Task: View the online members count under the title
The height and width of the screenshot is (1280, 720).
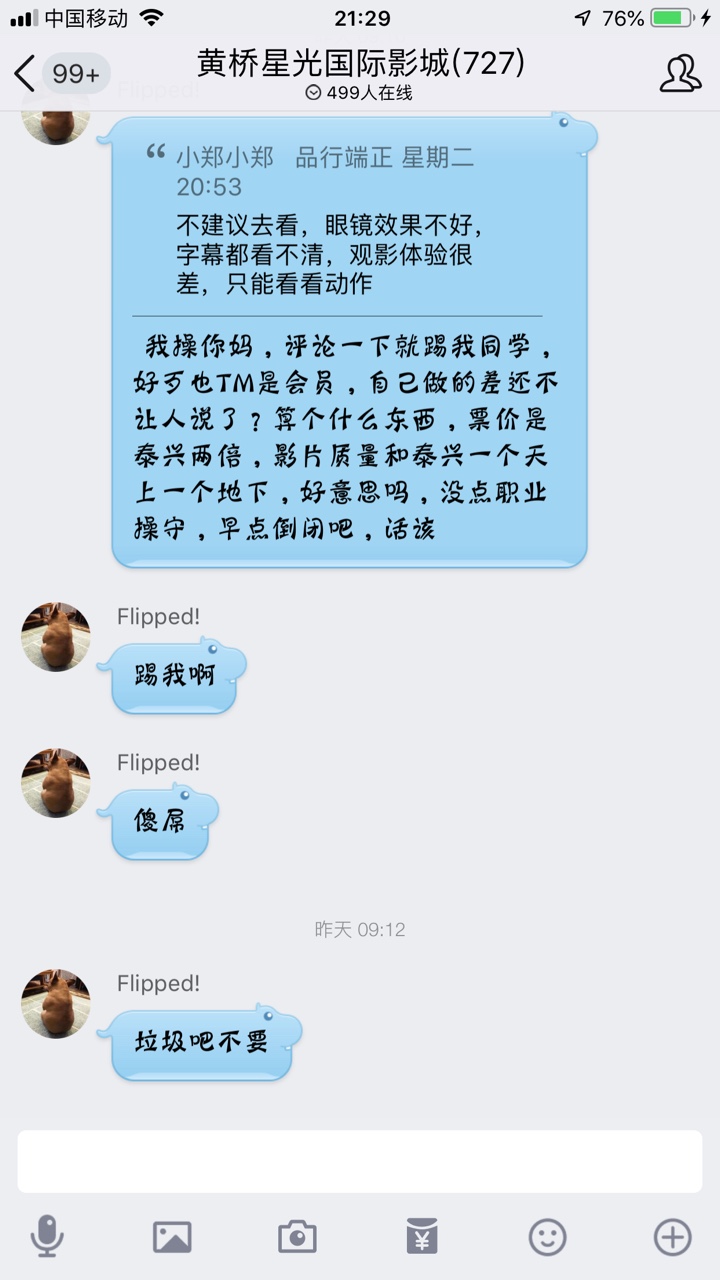Action: coord(359,93)
